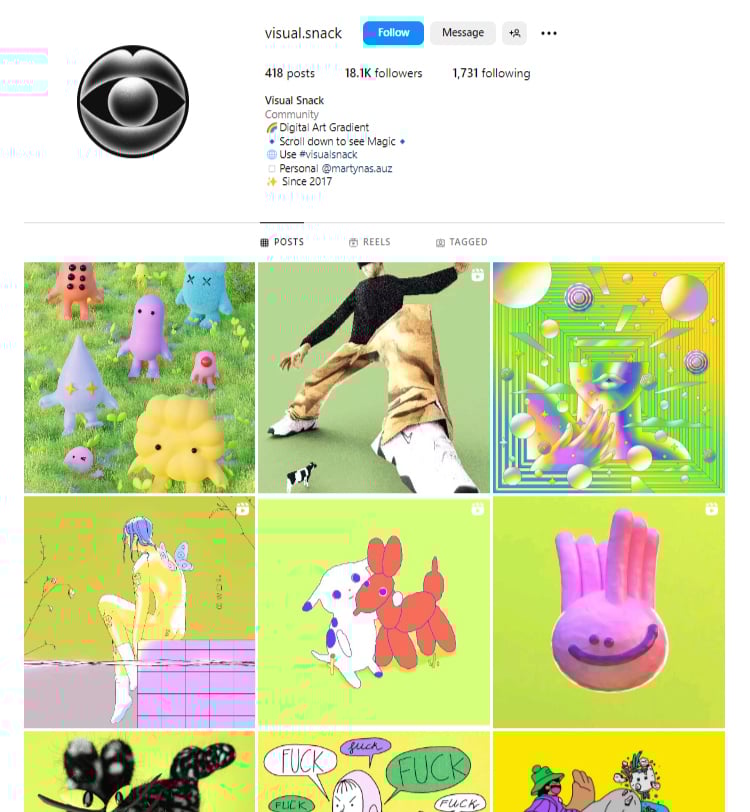Open the colorful monsters meadow post

(x=138, y=377)
